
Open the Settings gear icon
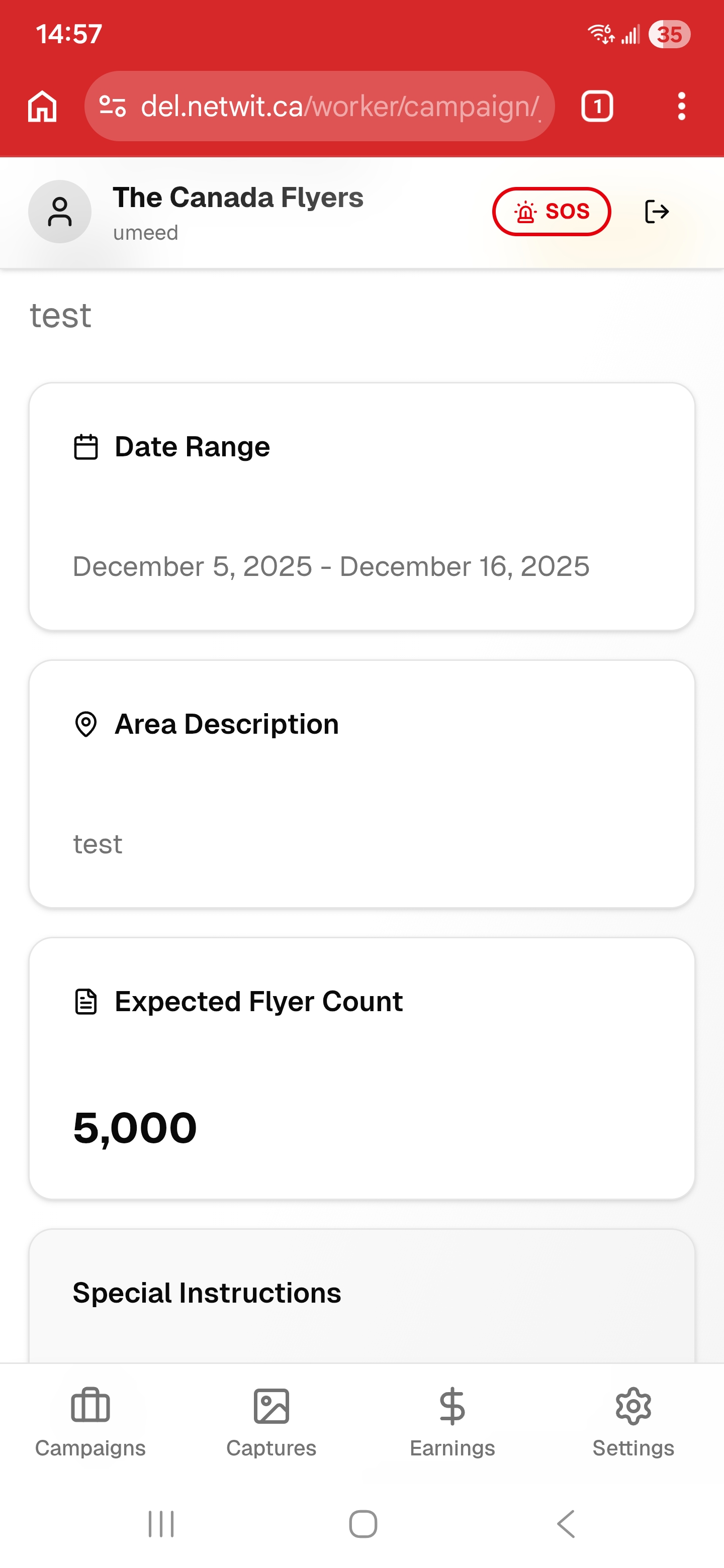[633, 1406]
